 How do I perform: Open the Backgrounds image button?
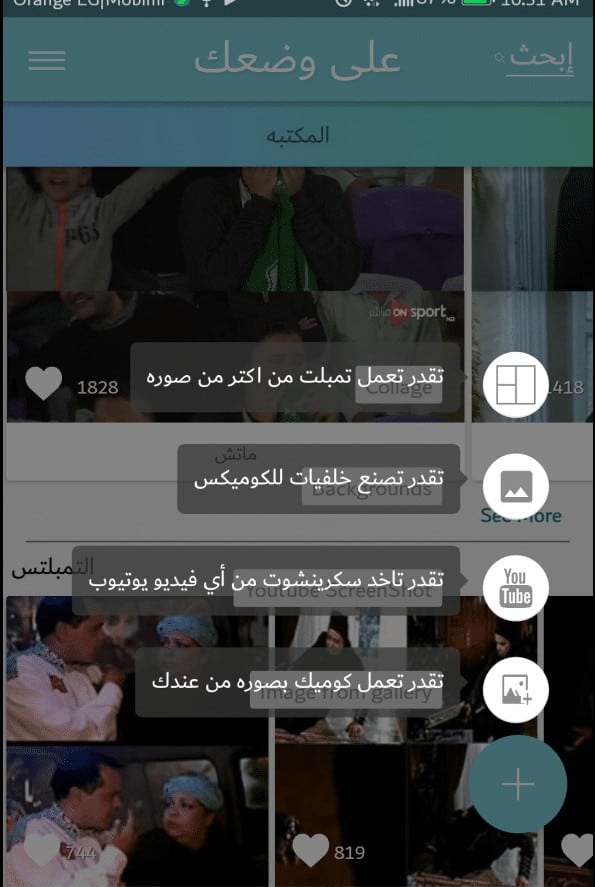(515, 486)
